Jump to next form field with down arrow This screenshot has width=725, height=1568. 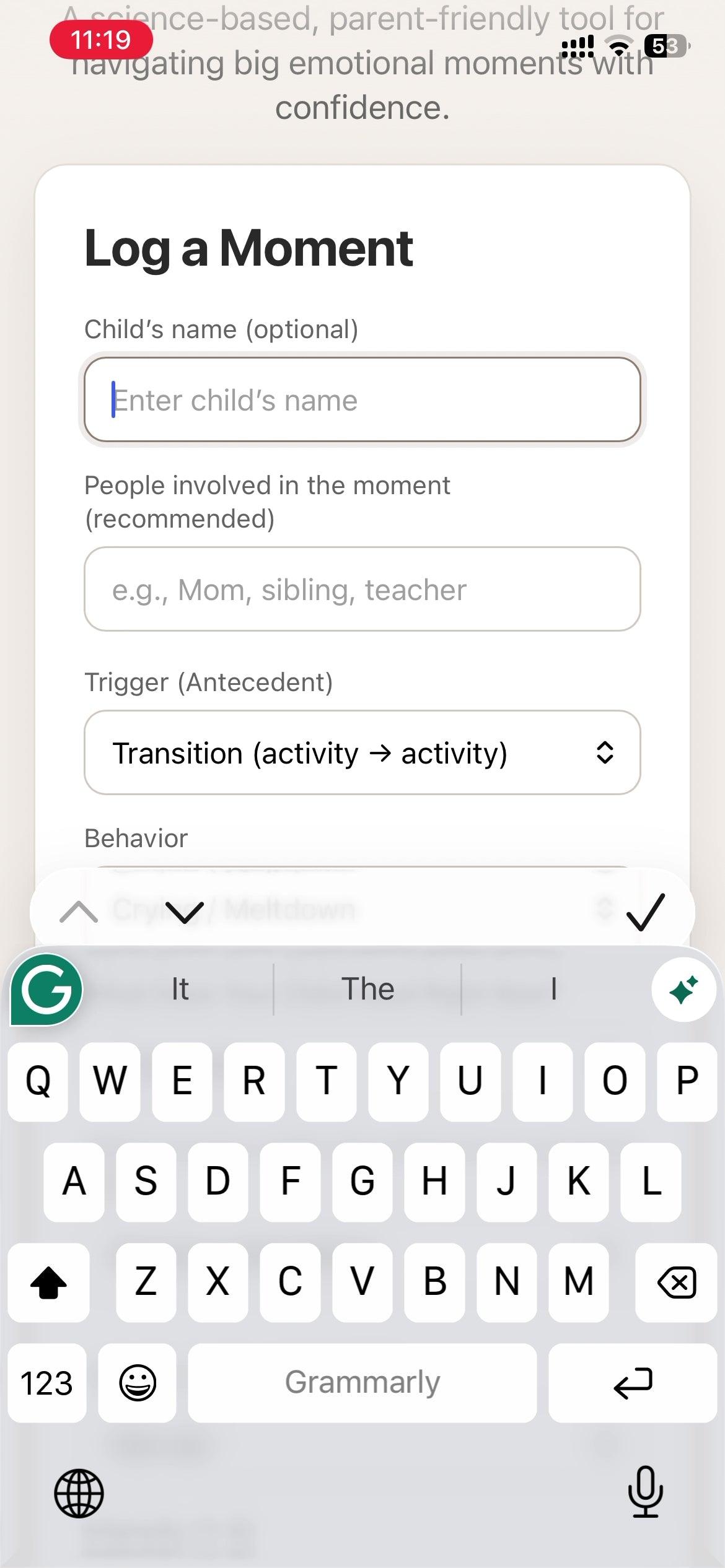[185, 912]
